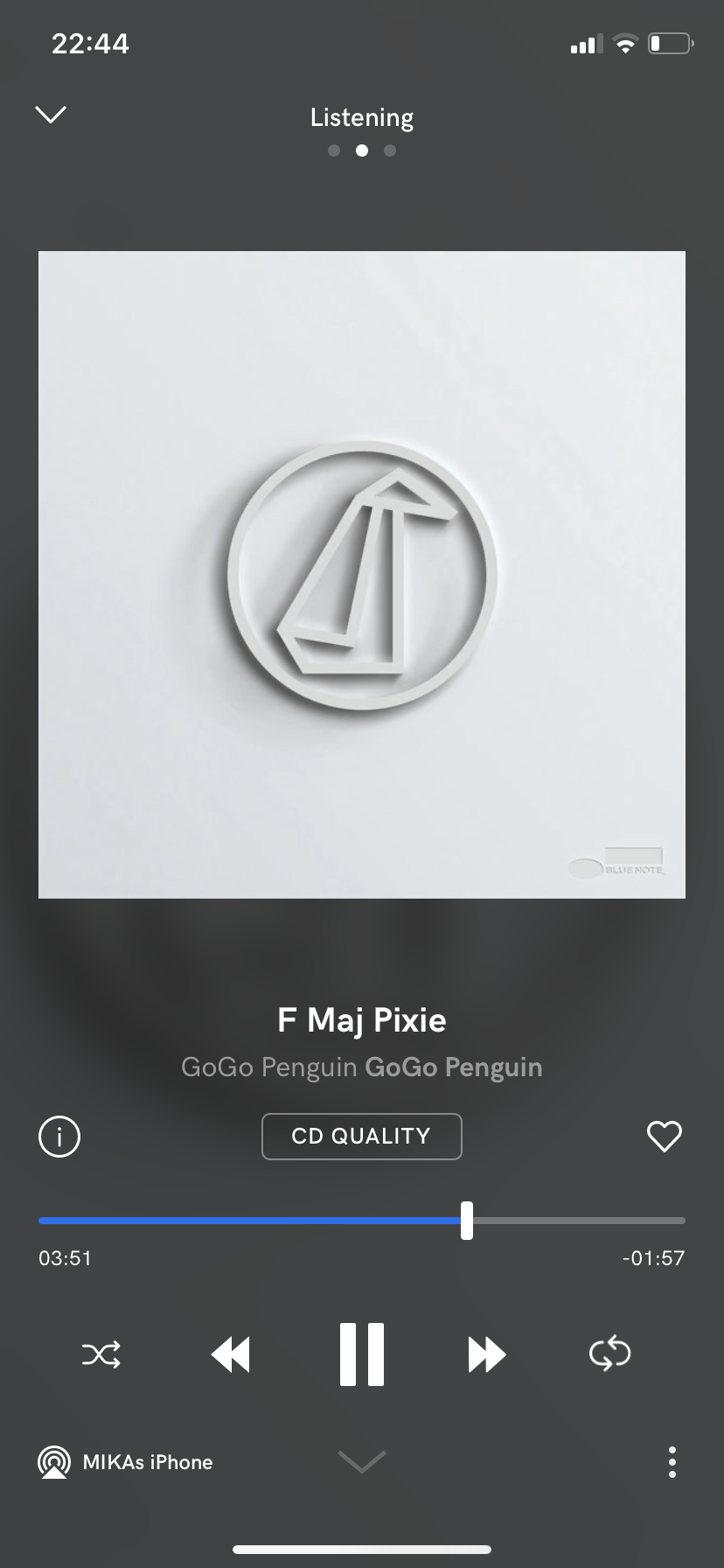Viewport: 724px width, 1568px height.
Task: Toggle repeat mode
Action: (x=609, y=1353)
